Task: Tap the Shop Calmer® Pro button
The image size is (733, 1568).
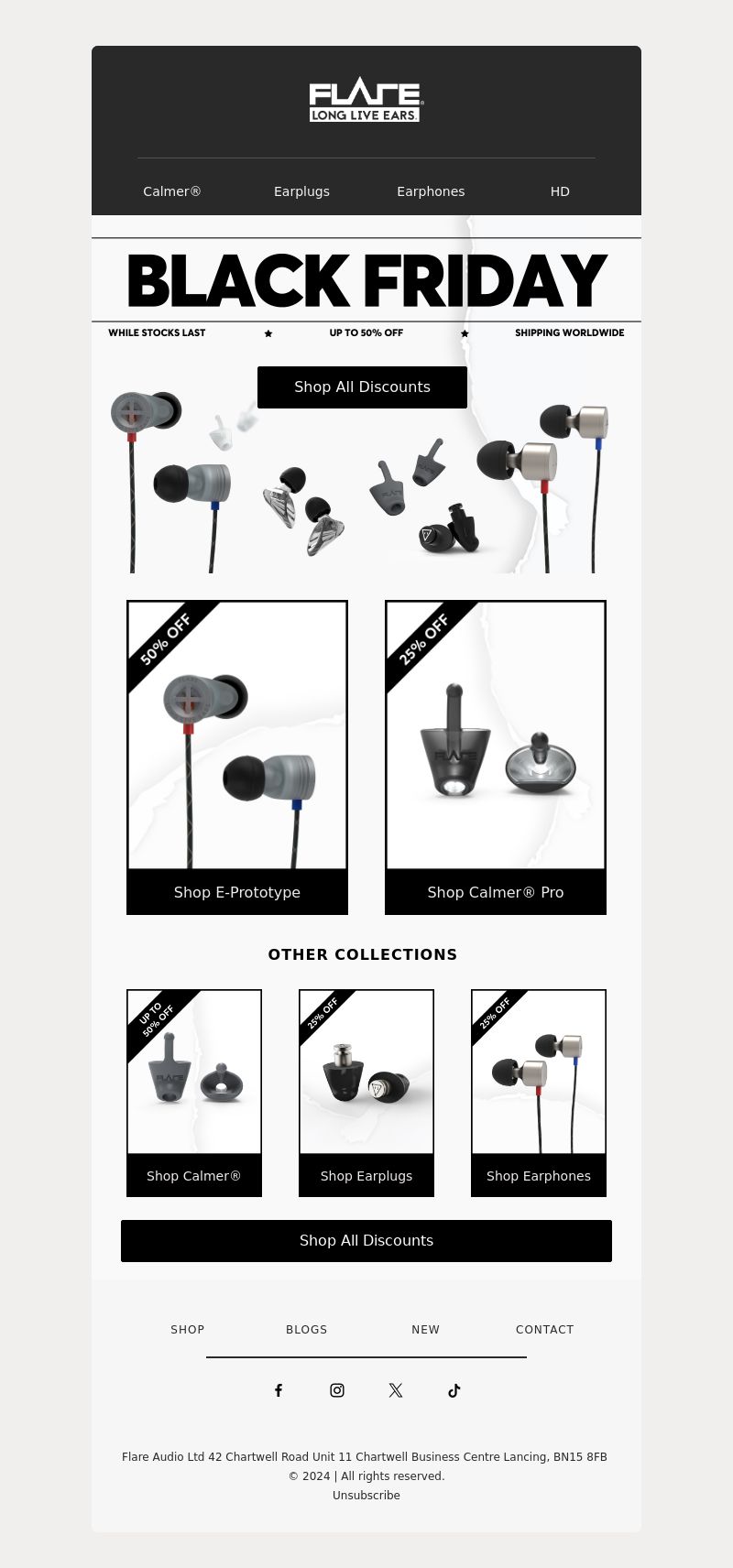Action: [496, 892]
